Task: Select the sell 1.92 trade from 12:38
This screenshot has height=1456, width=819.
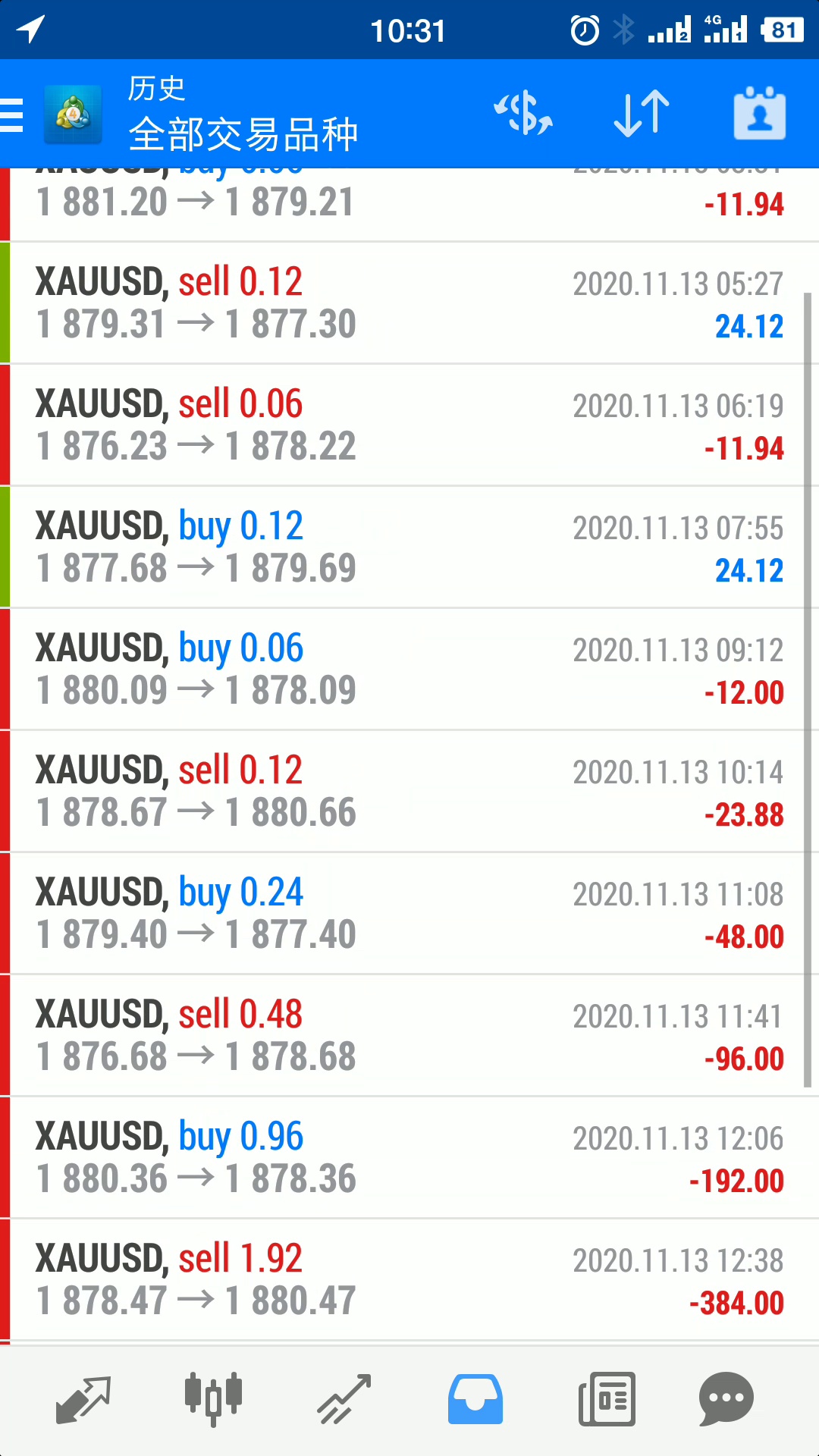Action: pos(409,1280)
